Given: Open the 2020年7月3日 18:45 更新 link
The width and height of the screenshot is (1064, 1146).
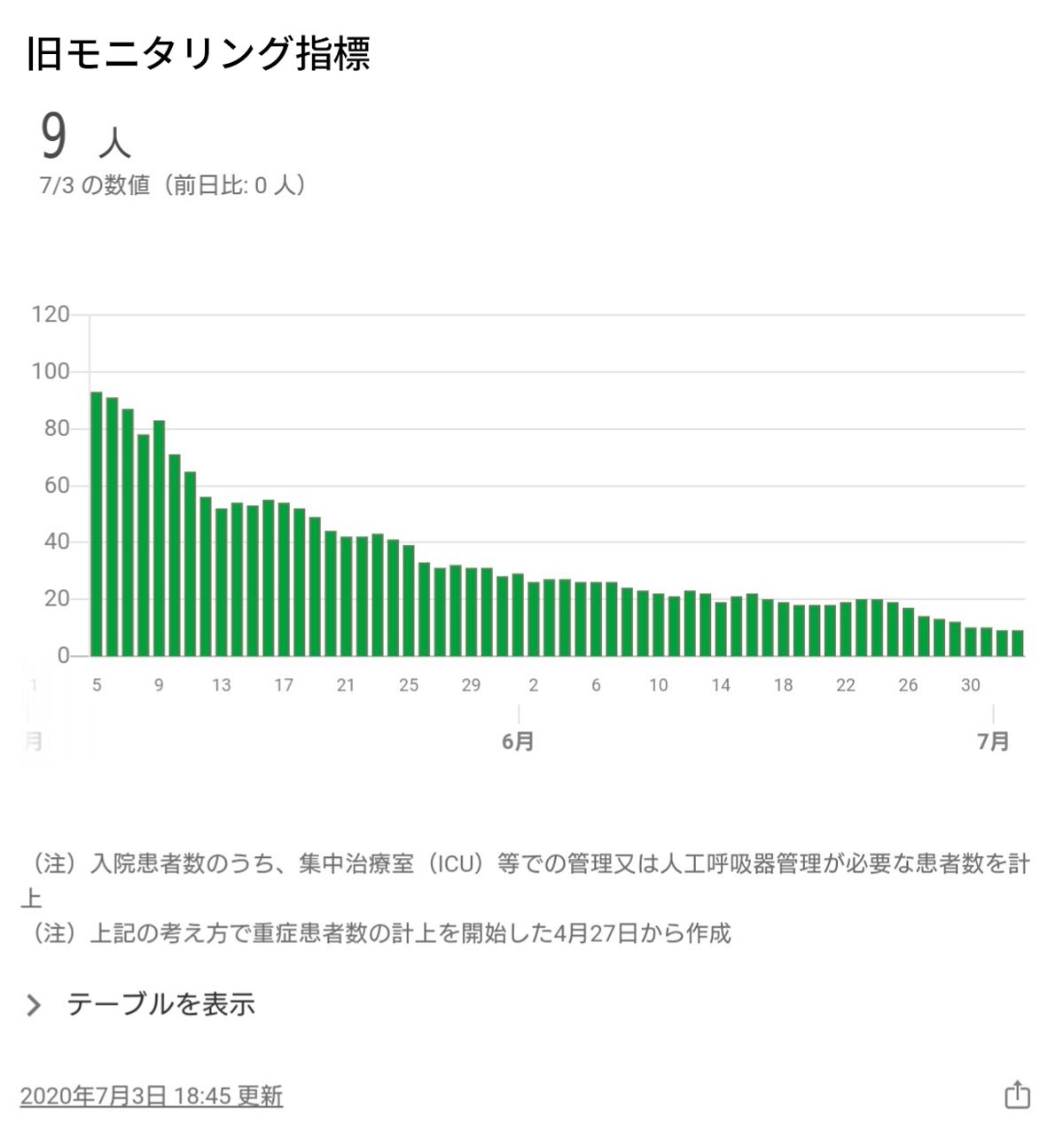Looking at the screenshot, I should pyautogui.click(x=151, y=1096).
